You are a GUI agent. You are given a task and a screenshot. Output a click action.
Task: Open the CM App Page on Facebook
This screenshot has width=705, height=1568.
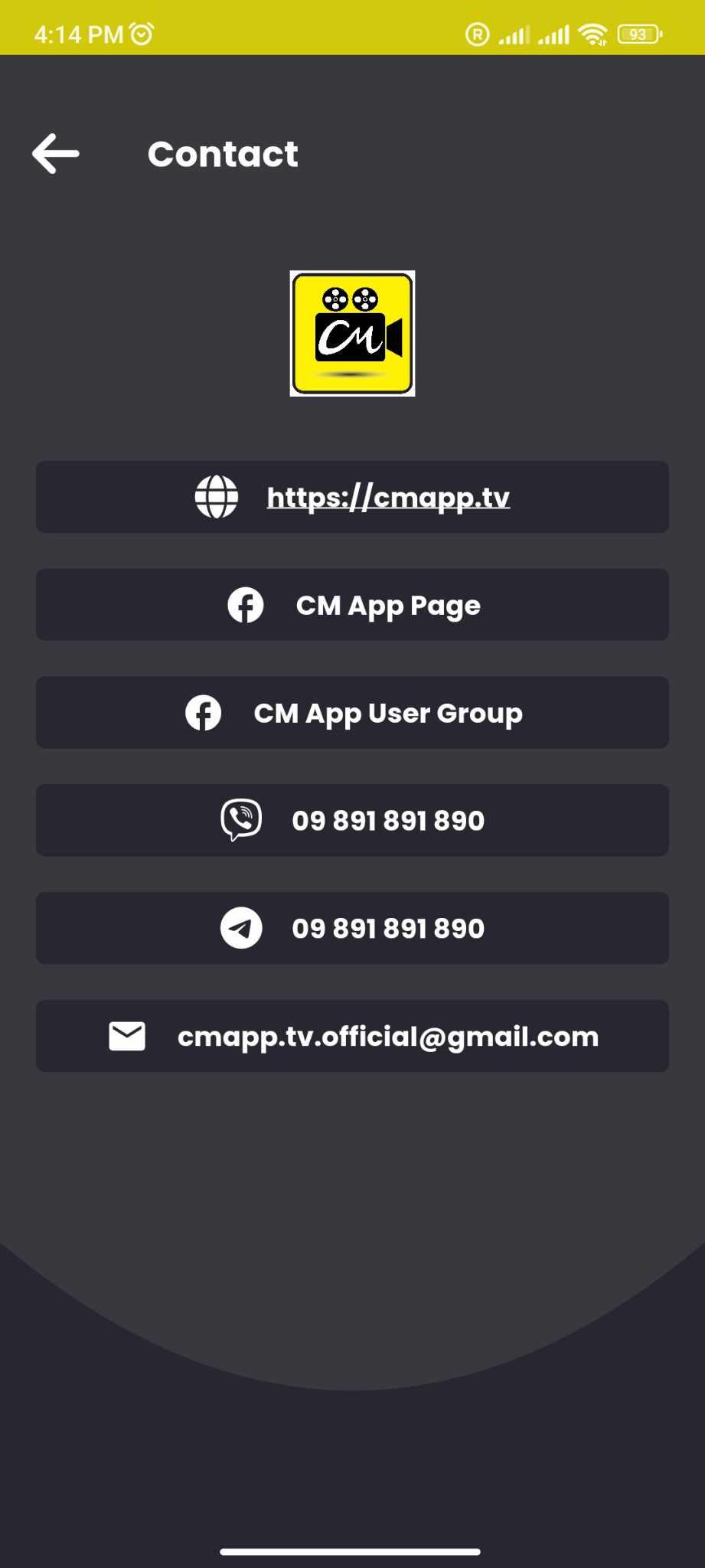coord(352,605)
